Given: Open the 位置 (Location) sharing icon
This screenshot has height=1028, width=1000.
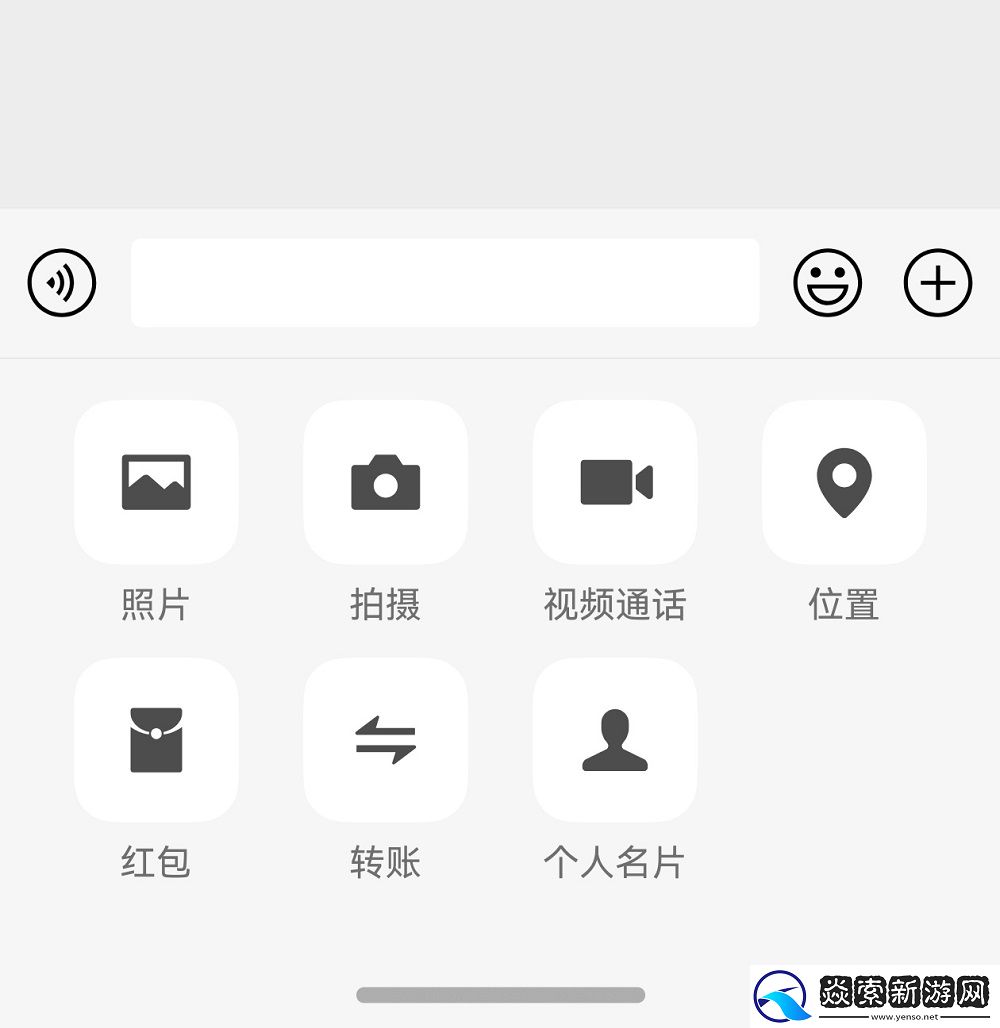Looking at the screenshot, I should 845,482.
